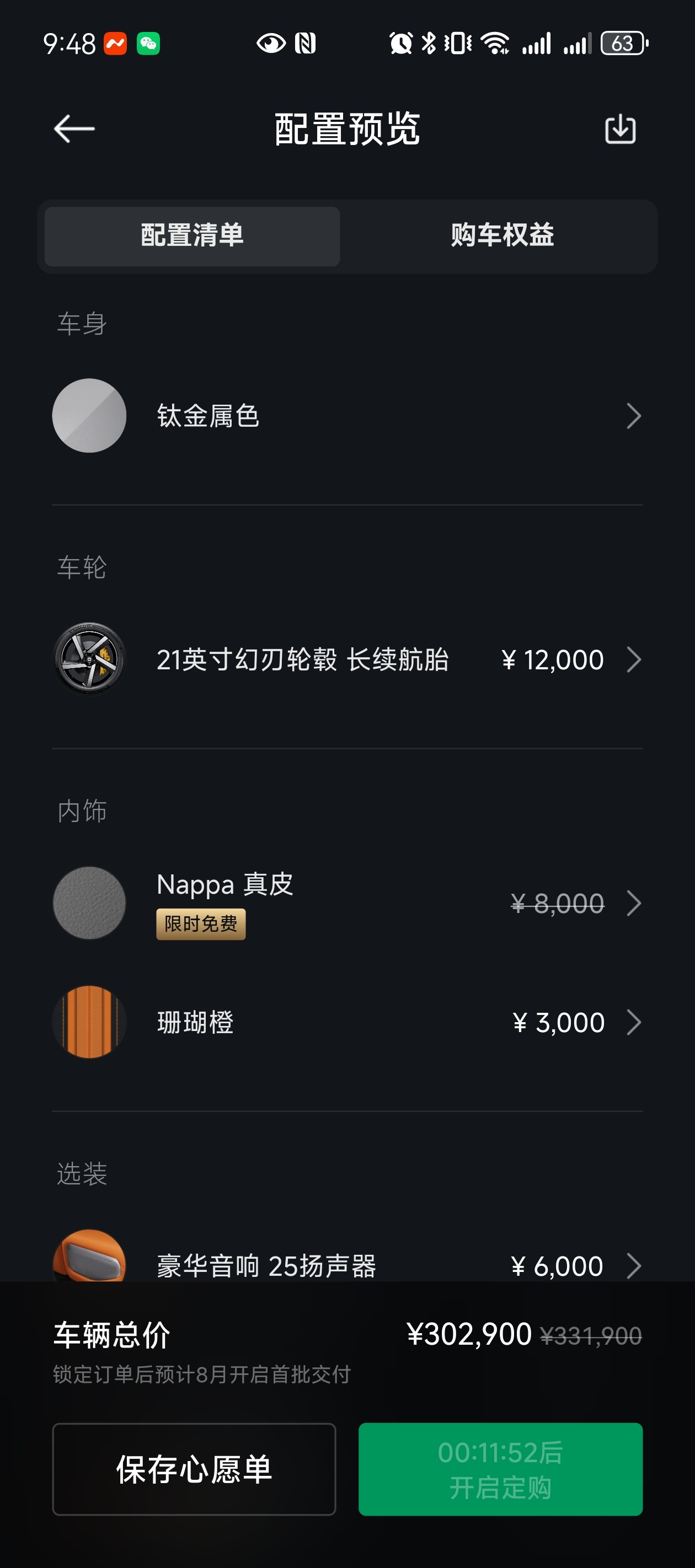This screenshot has width=695, height=1568.
Task: Open the 21英寸幻刃轮毂 wheel option
Action: (x=347, y=659)
